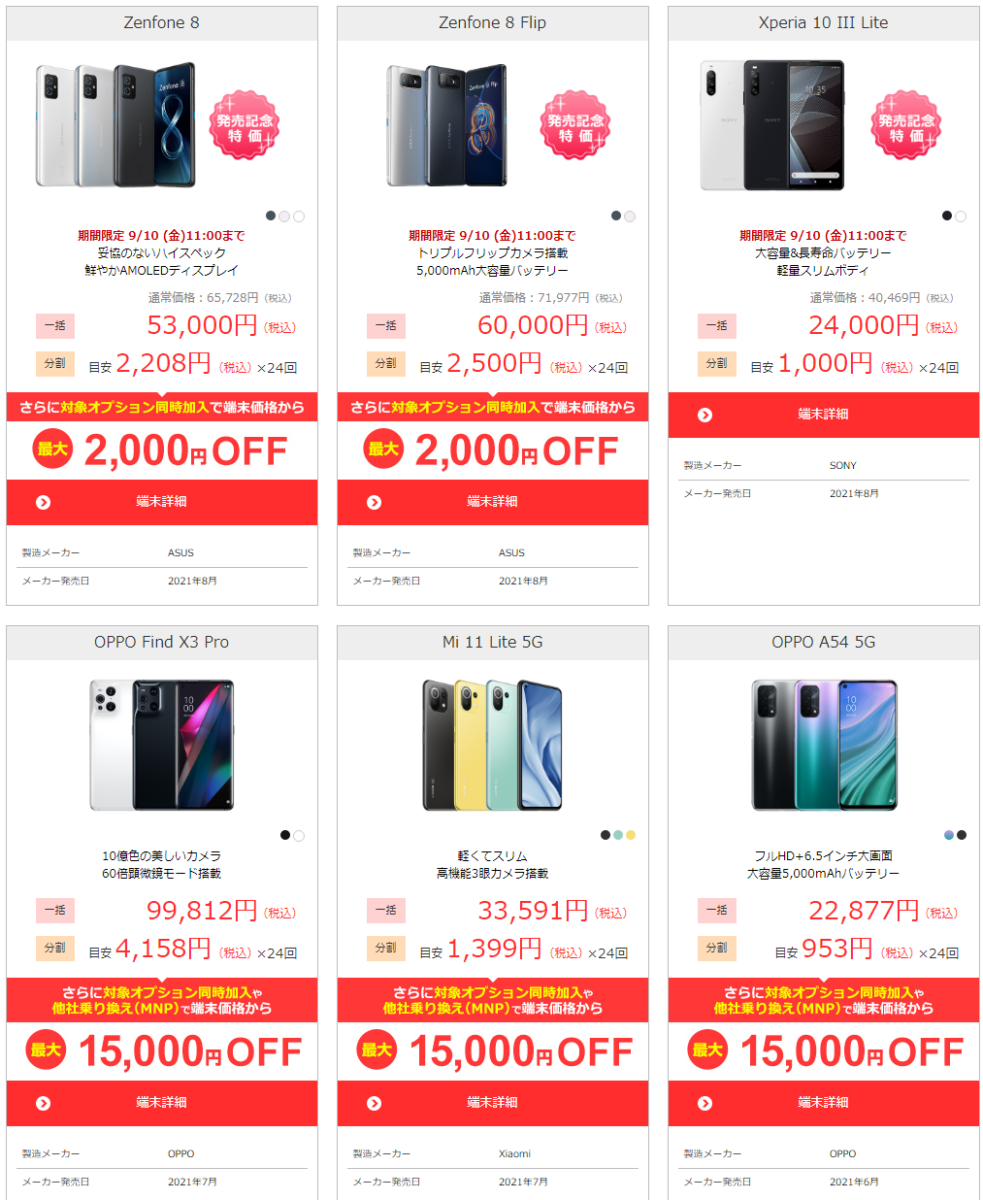The height and width of the screenshot is (1200, 983).
Task: Select the mint green swatch for Mi 11 Lite 5G
Action: click(618, 835)
